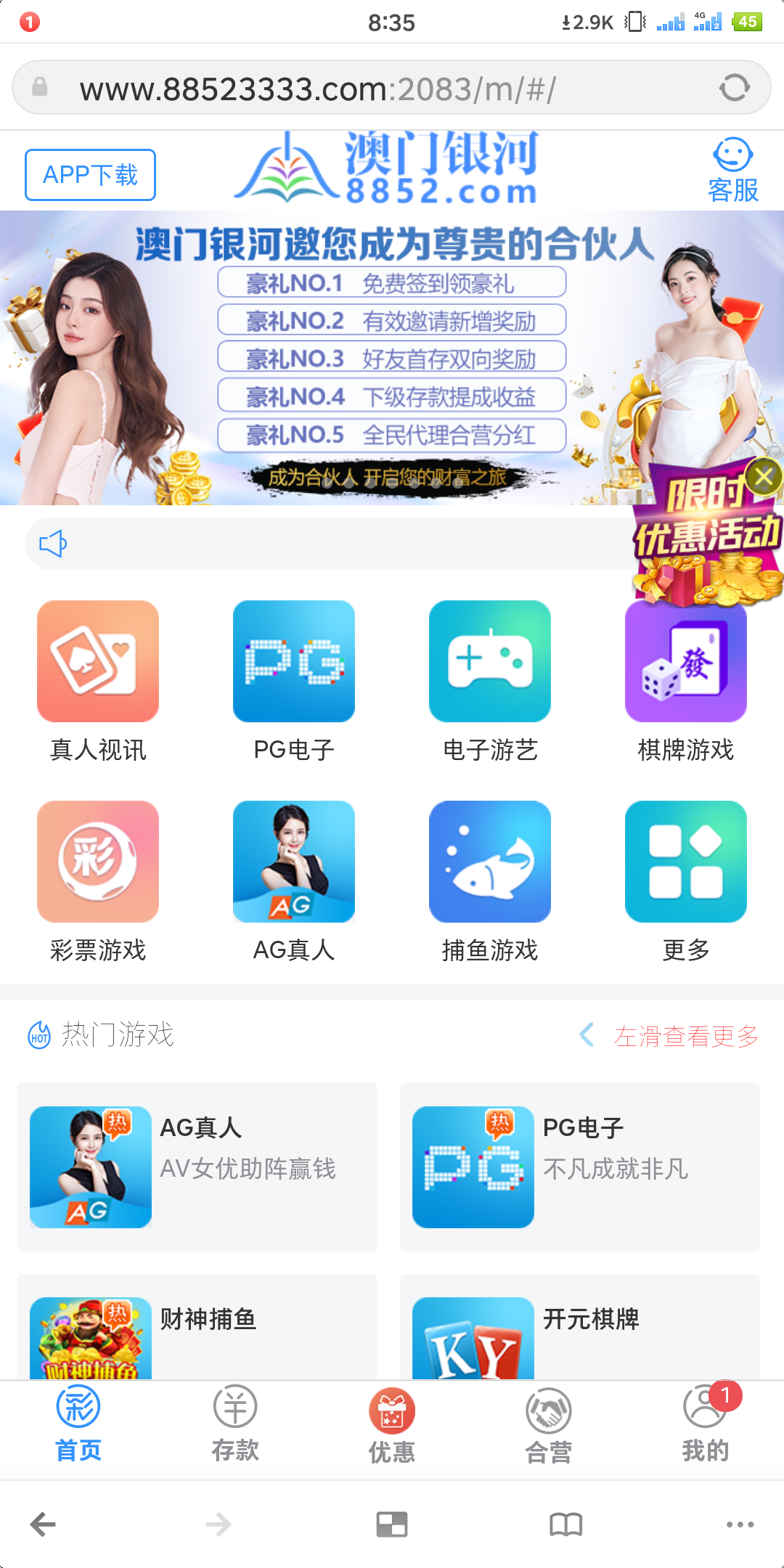Select the PG电子 games icon

(293, 662)
